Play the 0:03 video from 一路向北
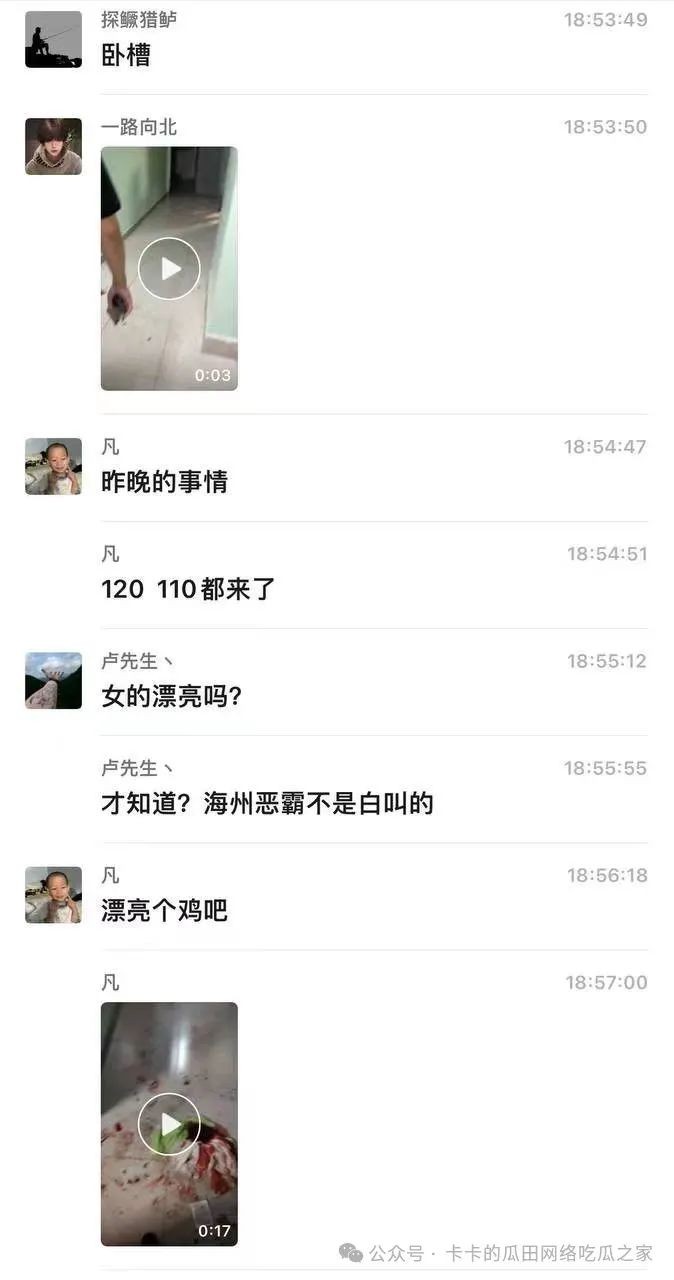 [169, 268]
